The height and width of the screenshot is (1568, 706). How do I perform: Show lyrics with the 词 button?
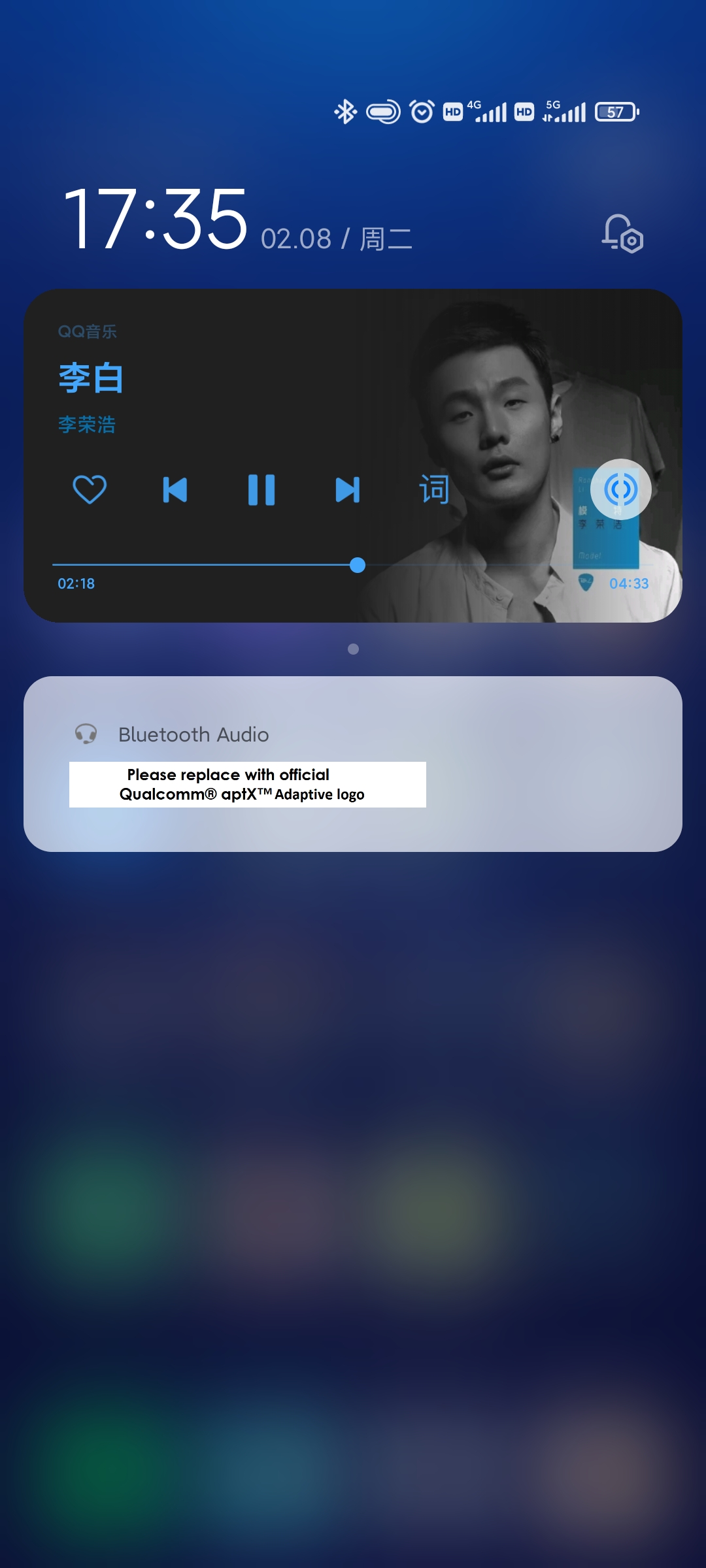(434, 489)
